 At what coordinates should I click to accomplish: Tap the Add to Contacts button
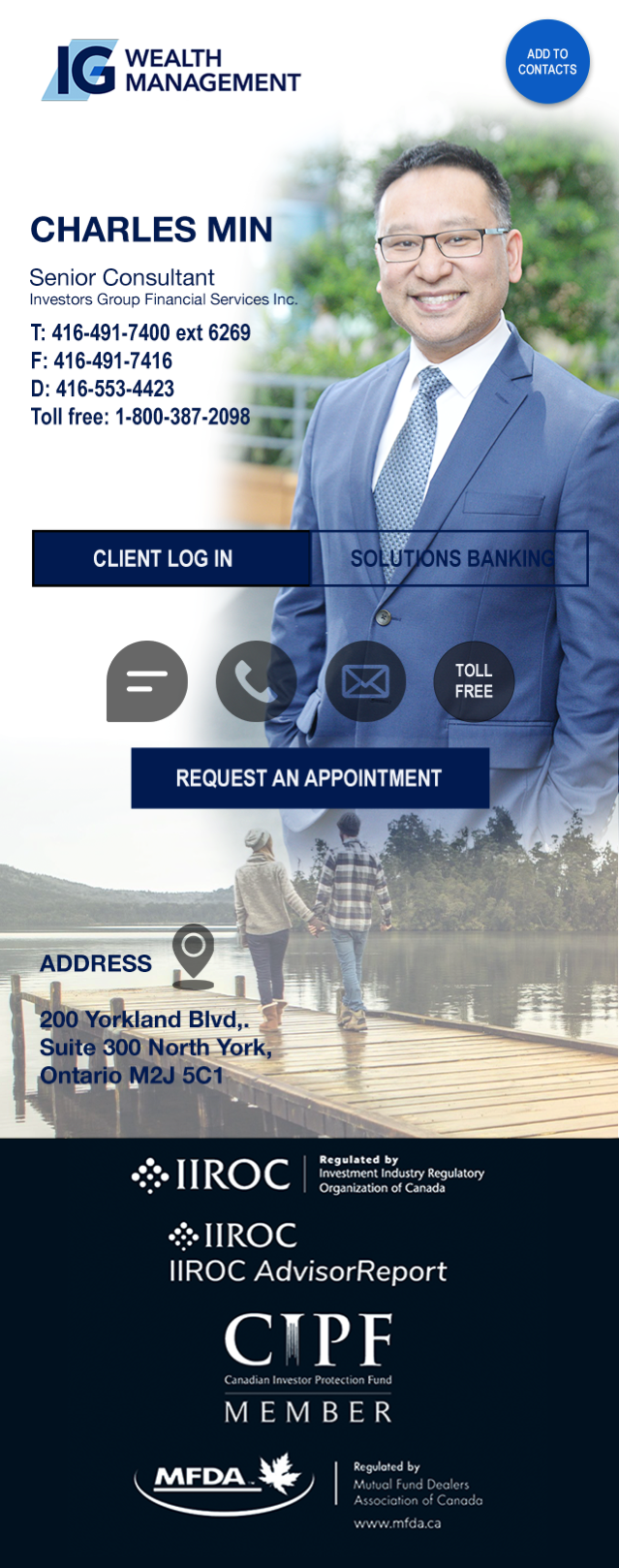(x=547, y=62)
